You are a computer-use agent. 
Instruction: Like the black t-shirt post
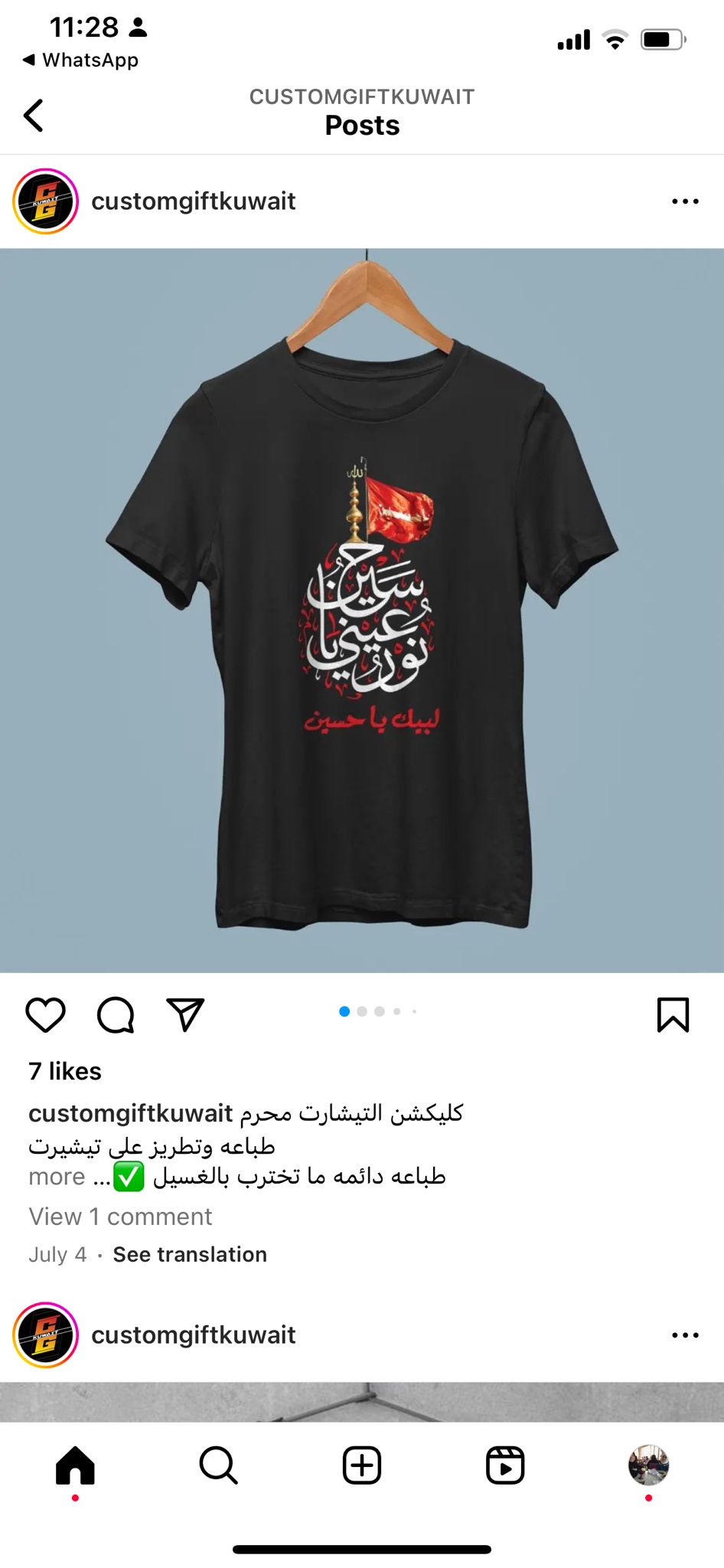(x=46, y=1015)
